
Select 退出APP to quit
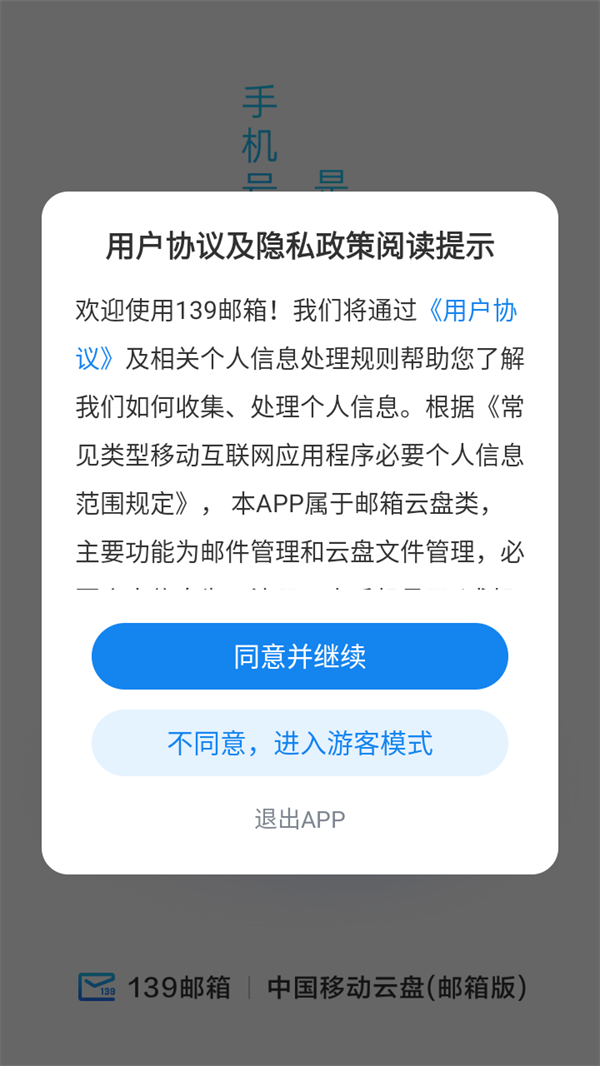[300, 820]
